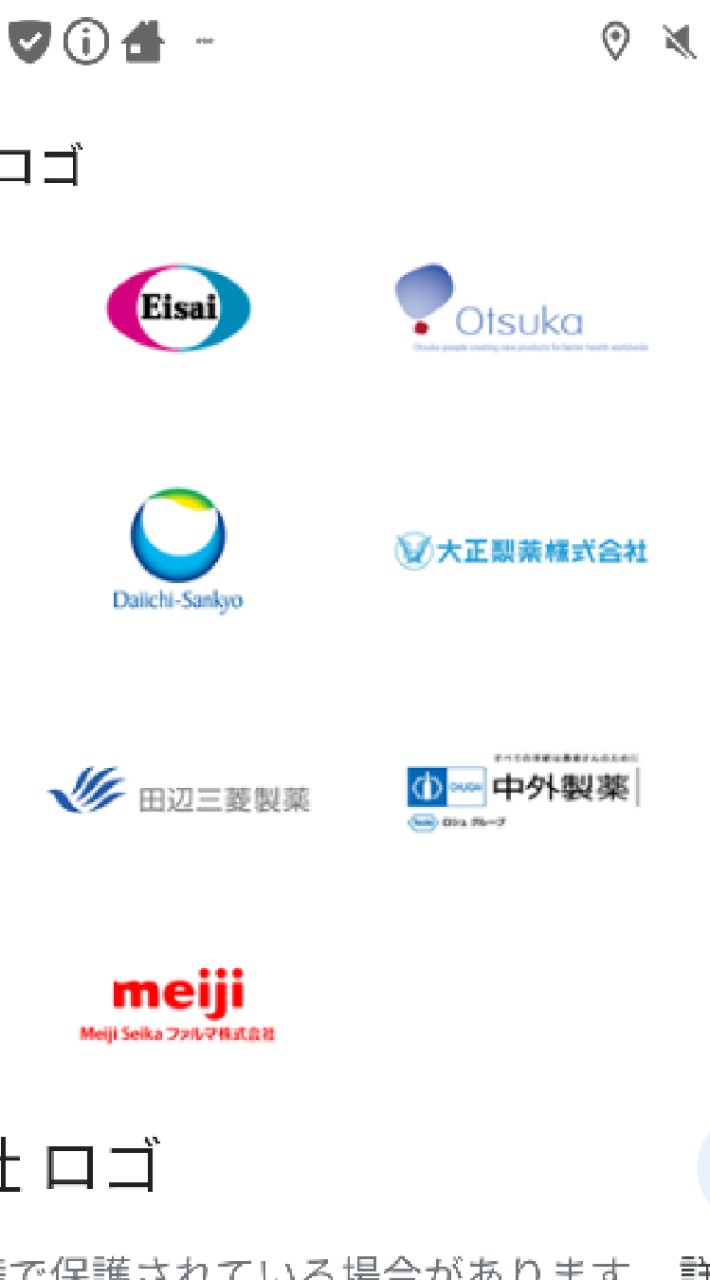The height and width of the screenshot is (1280, 710).
Task: Tap the muted speaker icon
Action: point(679,41)
